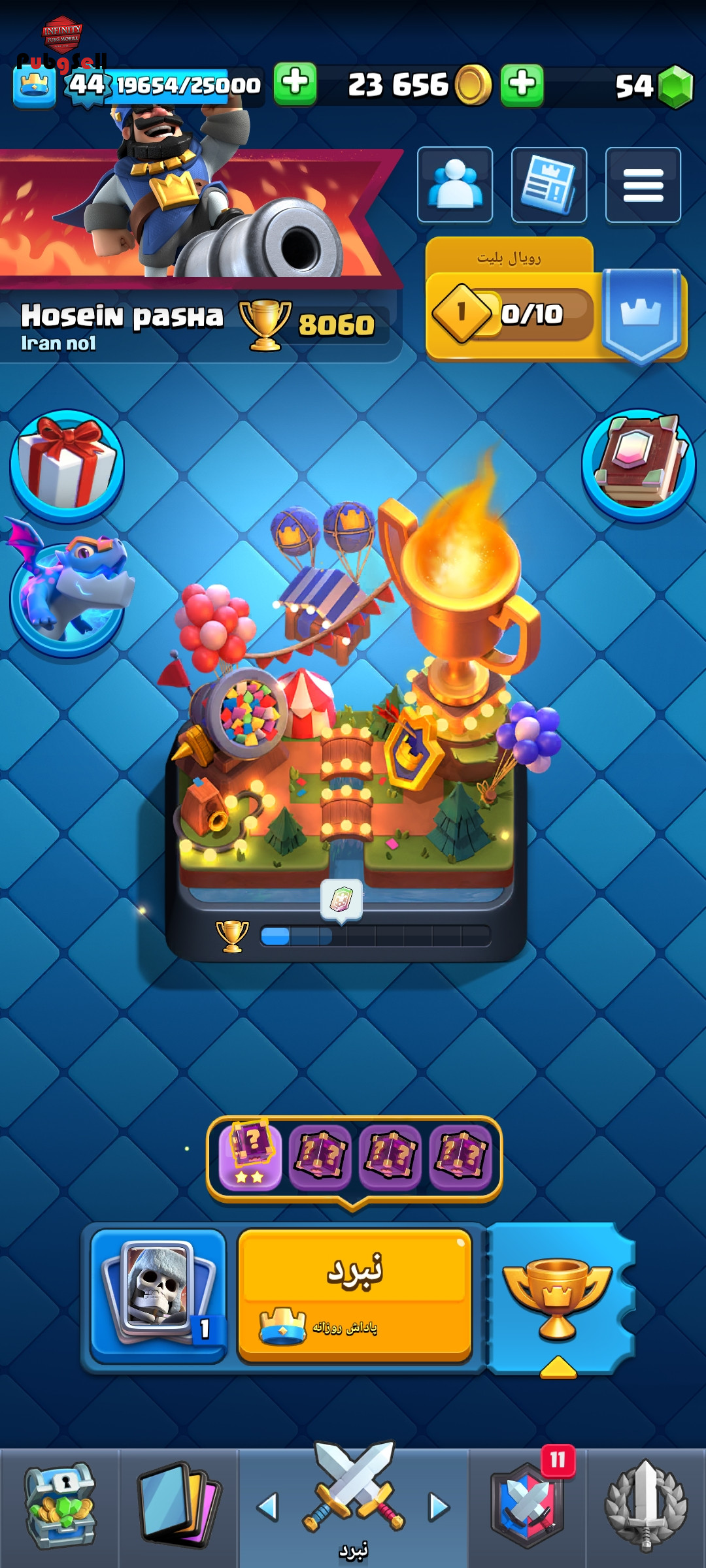Image resolution: width=706 pixels, height=1568 pixels.
Task: Tap the plus next to experience bar
Action: tap(295, 84)
